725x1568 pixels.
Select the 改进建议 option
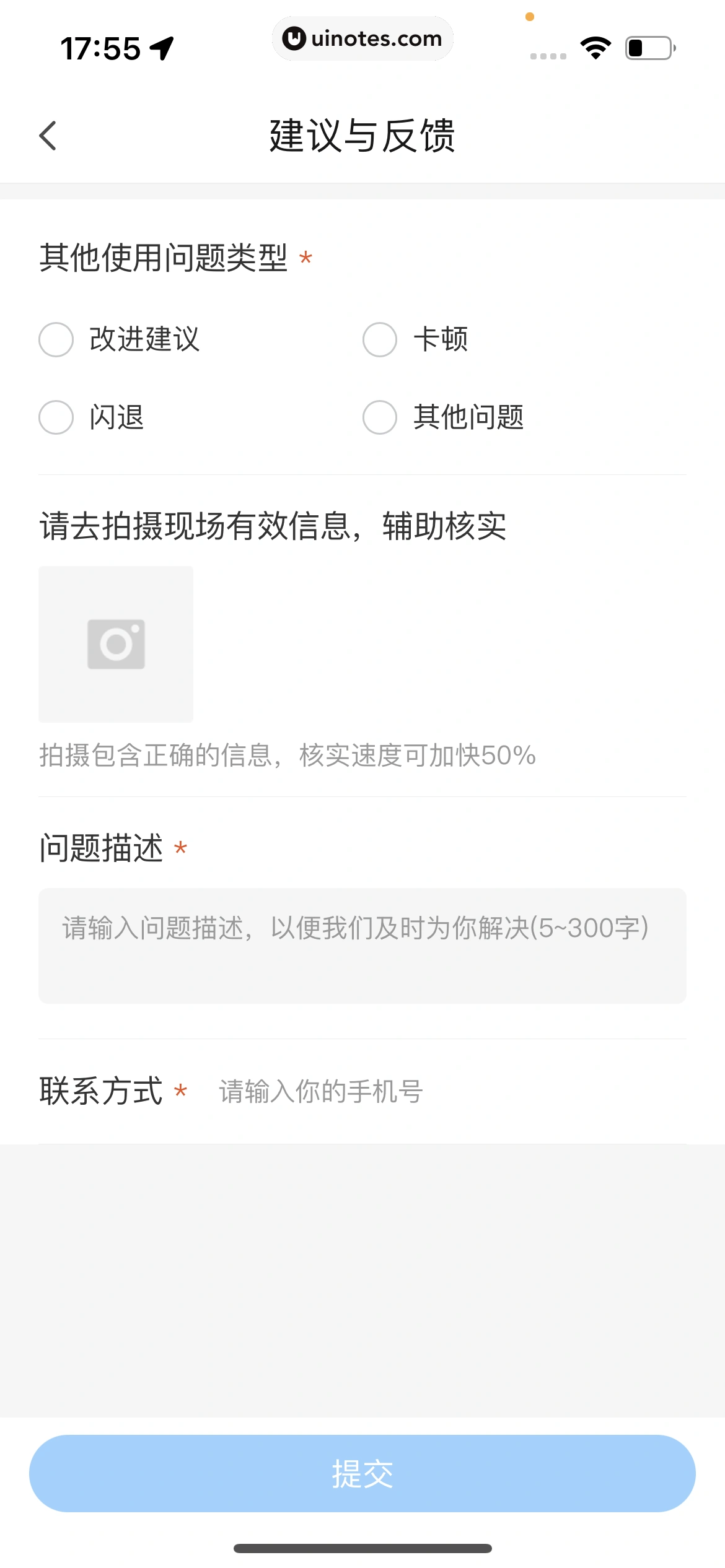click(56, 339)
